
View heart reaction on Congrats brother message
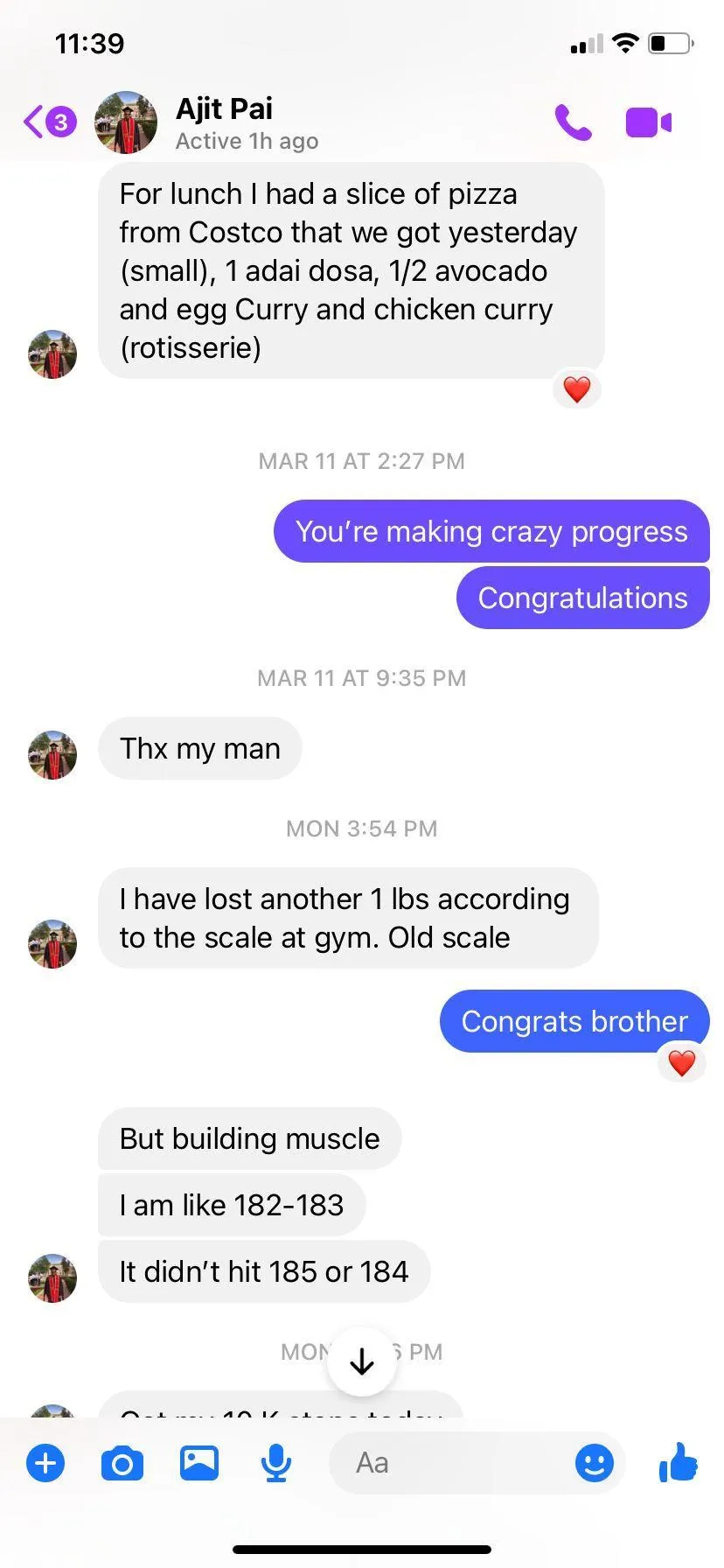[x=681, y=1063]
